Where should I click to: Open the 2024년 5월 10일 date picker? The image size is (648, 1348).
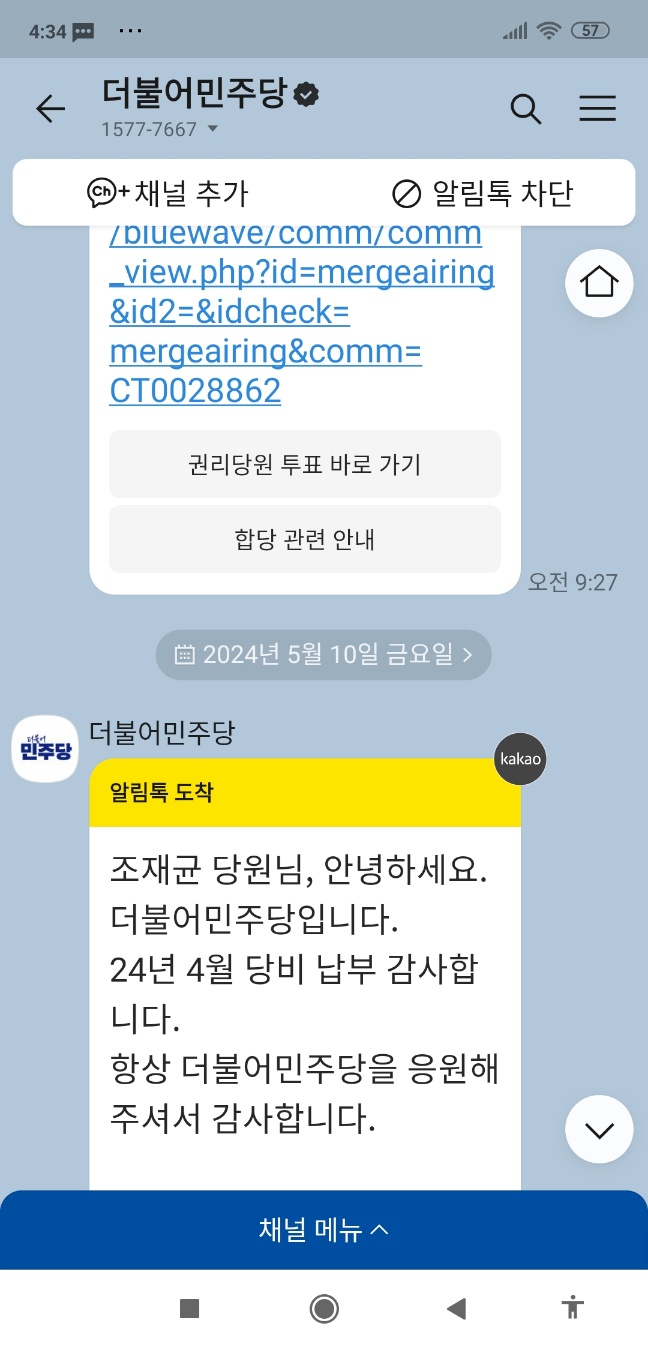323,655
